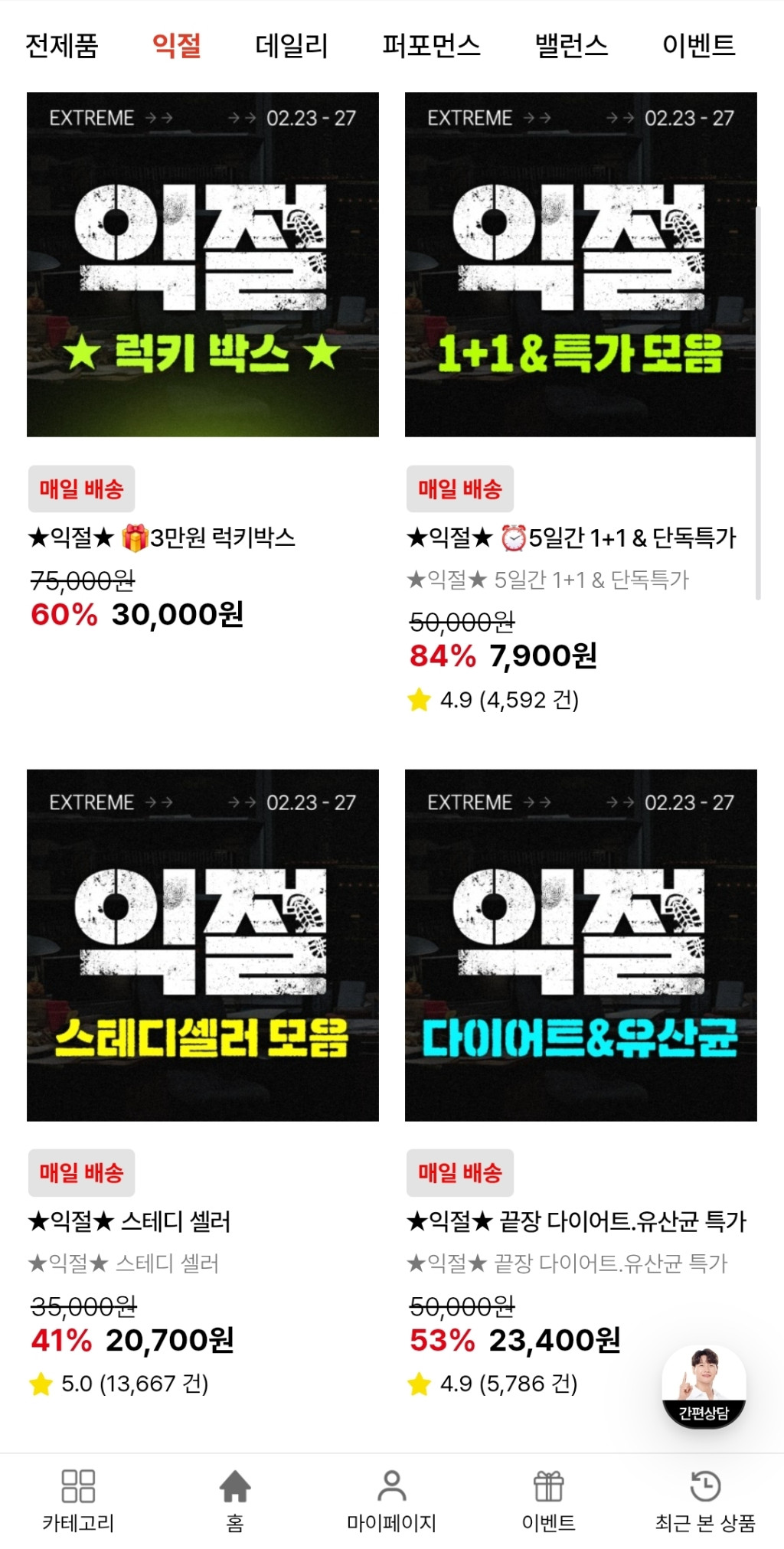Open 카테고리 in the bottom navigation
The width and height of the screenshot is (784, 1549).
[77, 1500]
